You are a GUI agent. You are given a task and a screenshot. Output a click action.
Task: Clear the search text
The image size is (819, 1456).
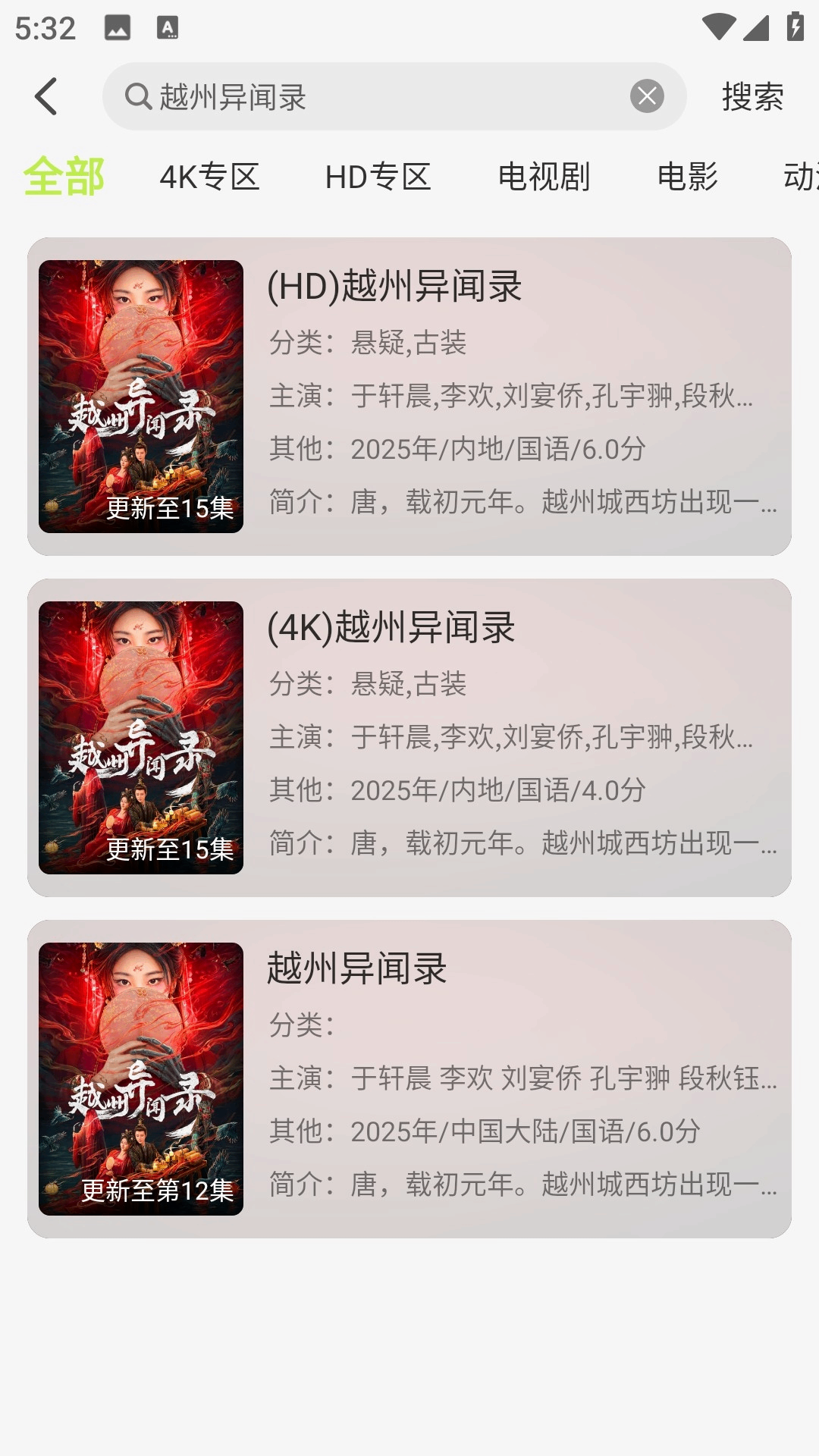pos(647,96)
